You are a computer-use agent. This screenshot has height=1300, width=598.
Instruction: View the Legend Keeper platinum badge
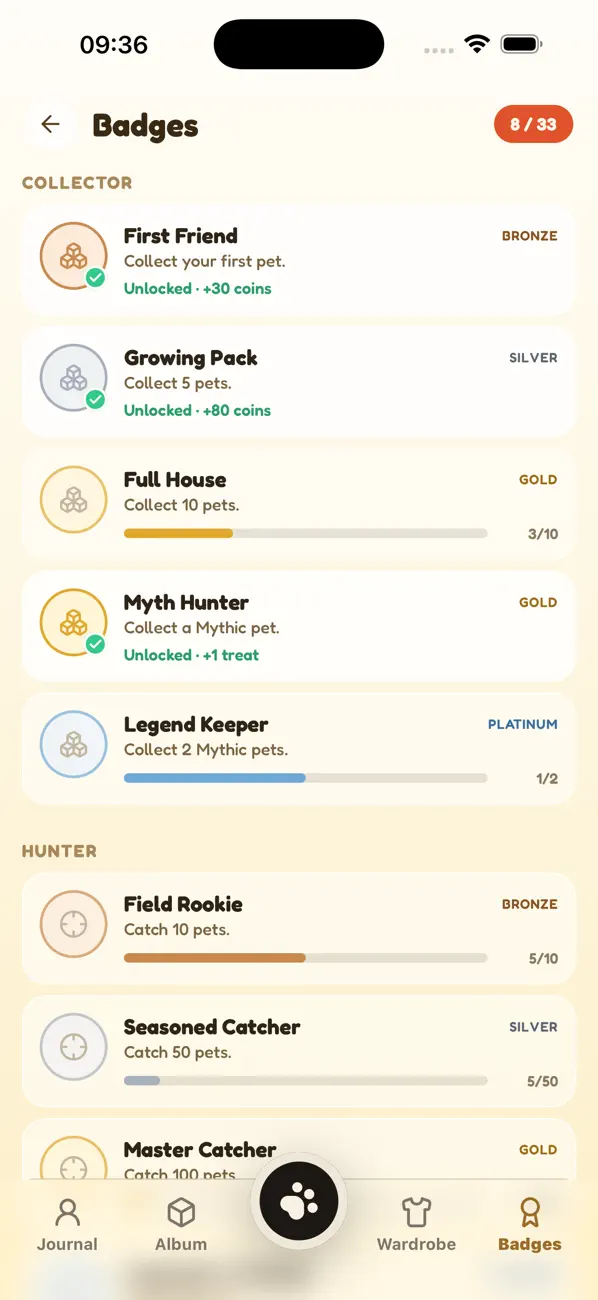point(299,749)
